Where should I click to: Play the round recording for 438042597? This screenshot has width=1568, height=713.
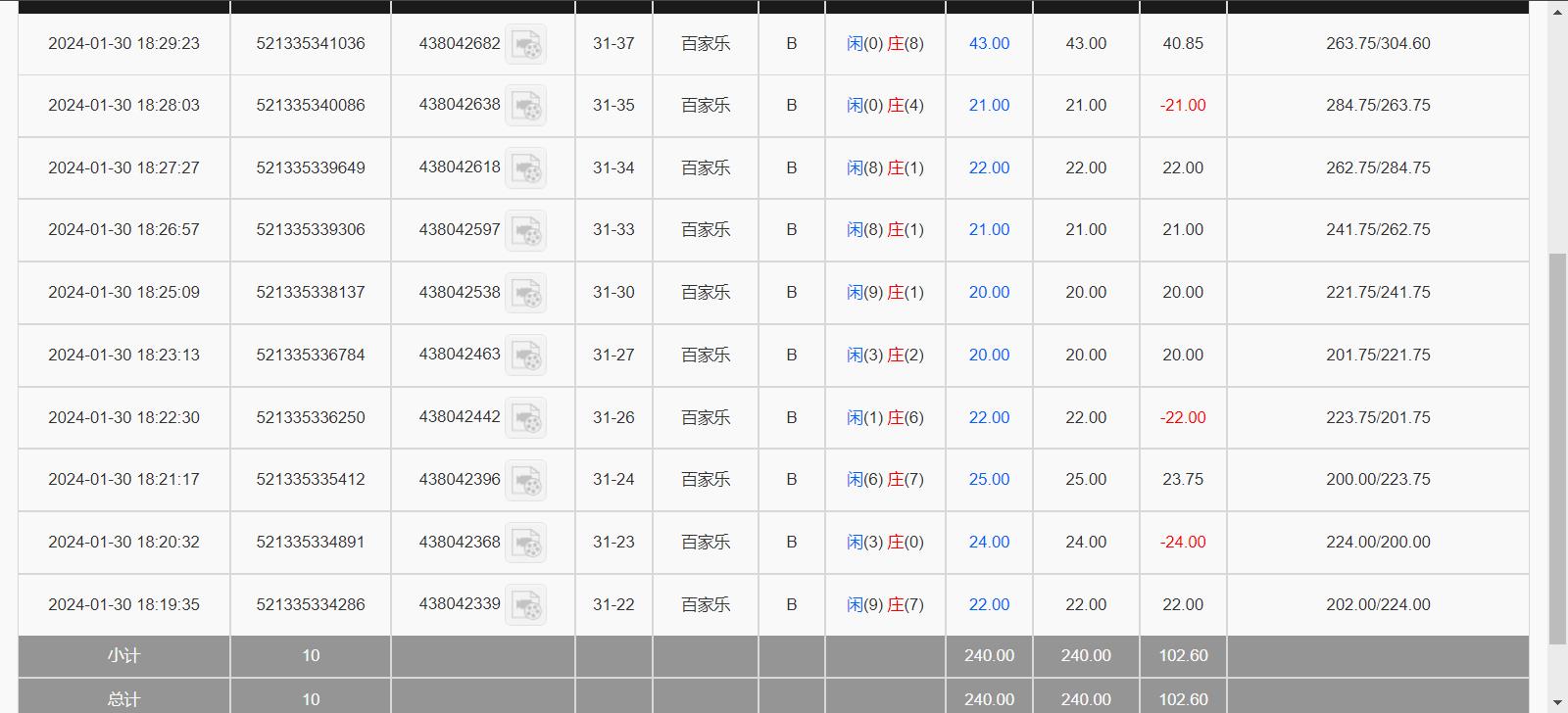click(526, 230)
